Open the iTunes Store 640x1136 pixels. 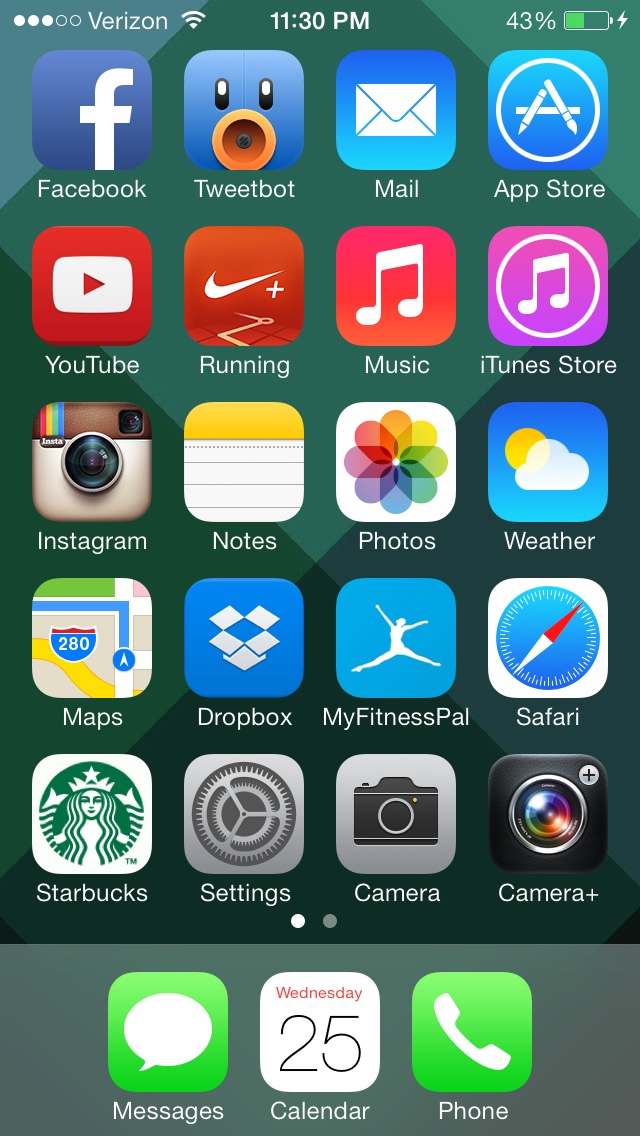click(548, 286)
